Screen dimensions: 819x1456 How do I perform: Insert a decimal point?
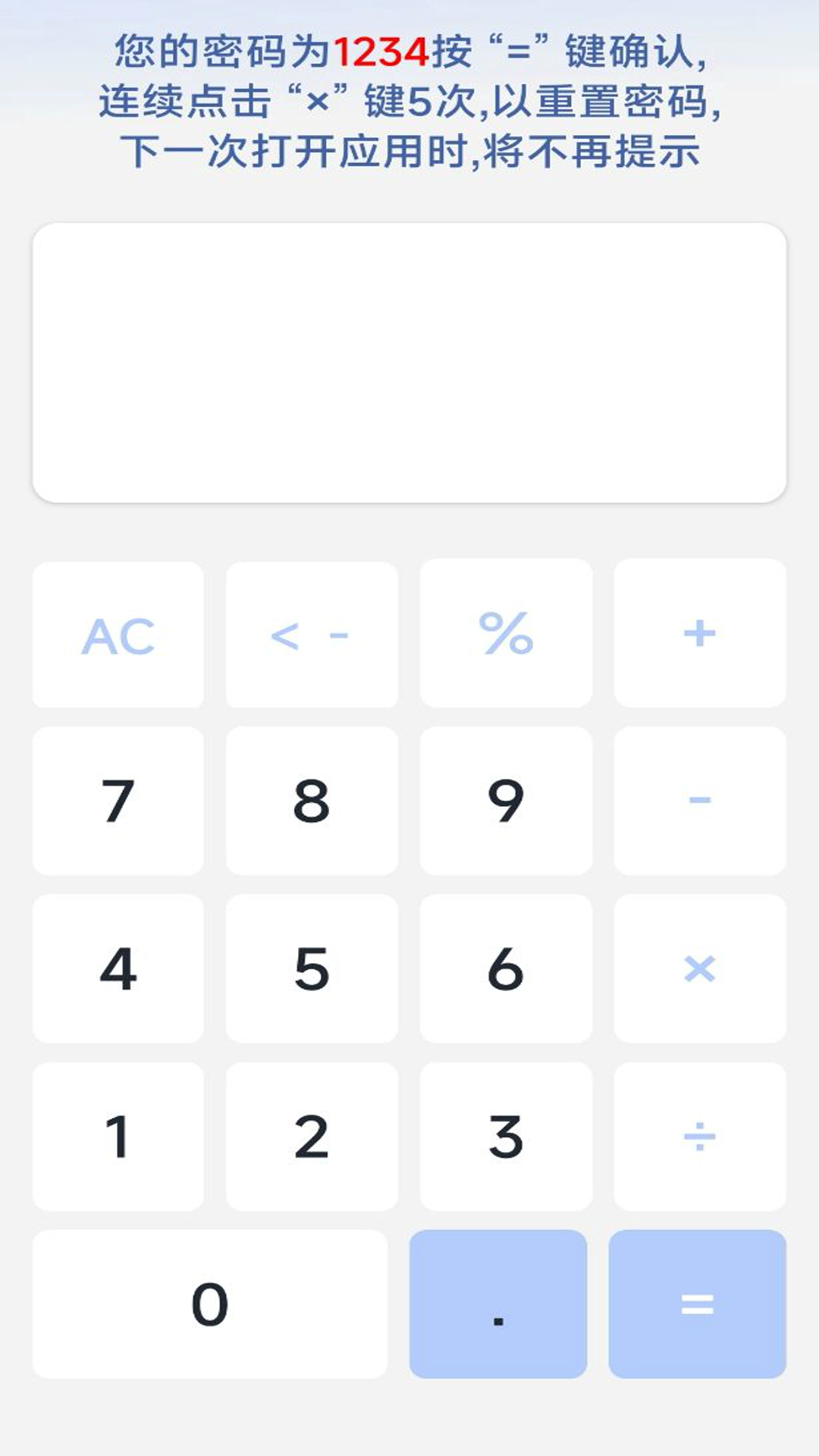pos(498,1304)
